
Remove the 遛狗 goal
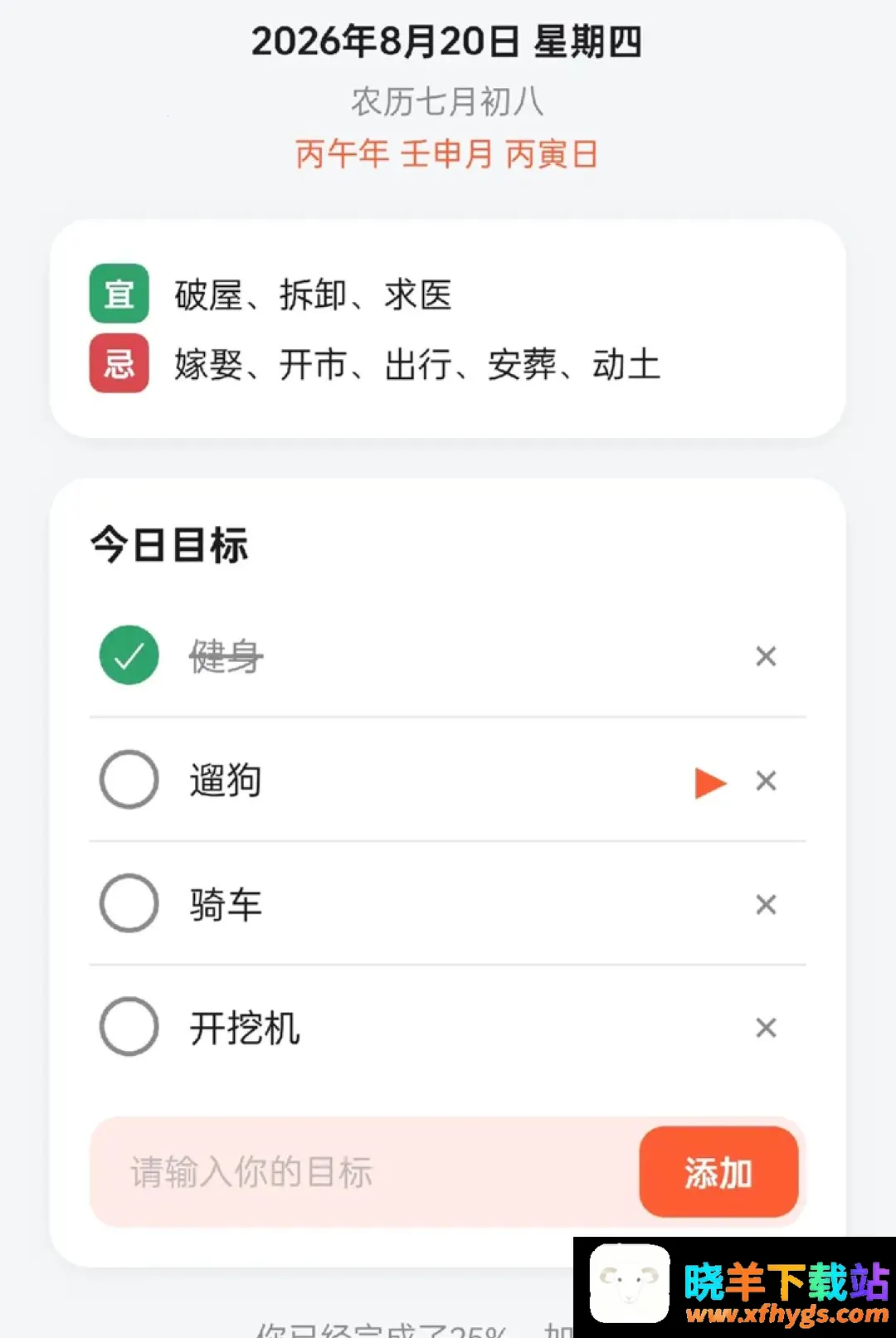point(766,781)
